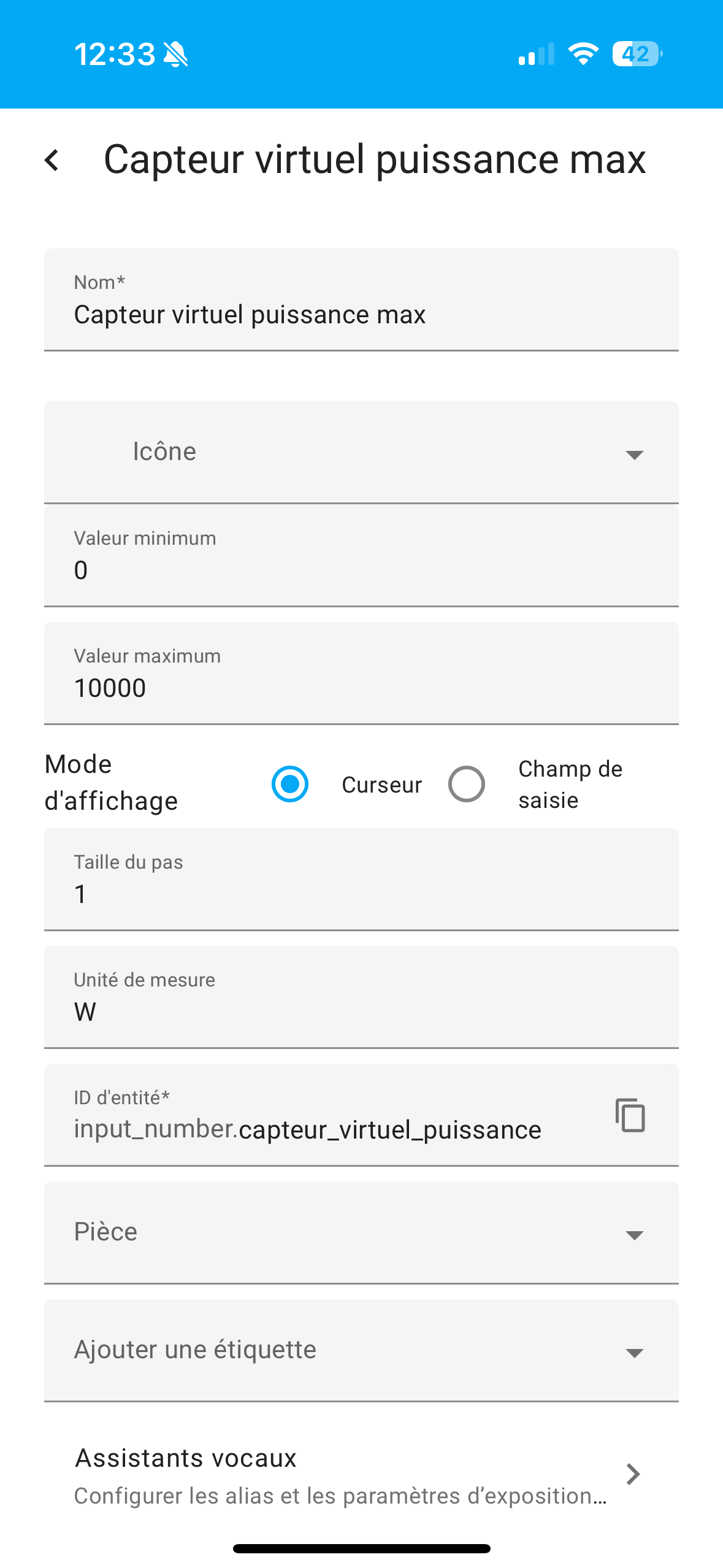Edit the Nom text field
The width and height of the screenshot is (723, 1568).
click(361, 300)
